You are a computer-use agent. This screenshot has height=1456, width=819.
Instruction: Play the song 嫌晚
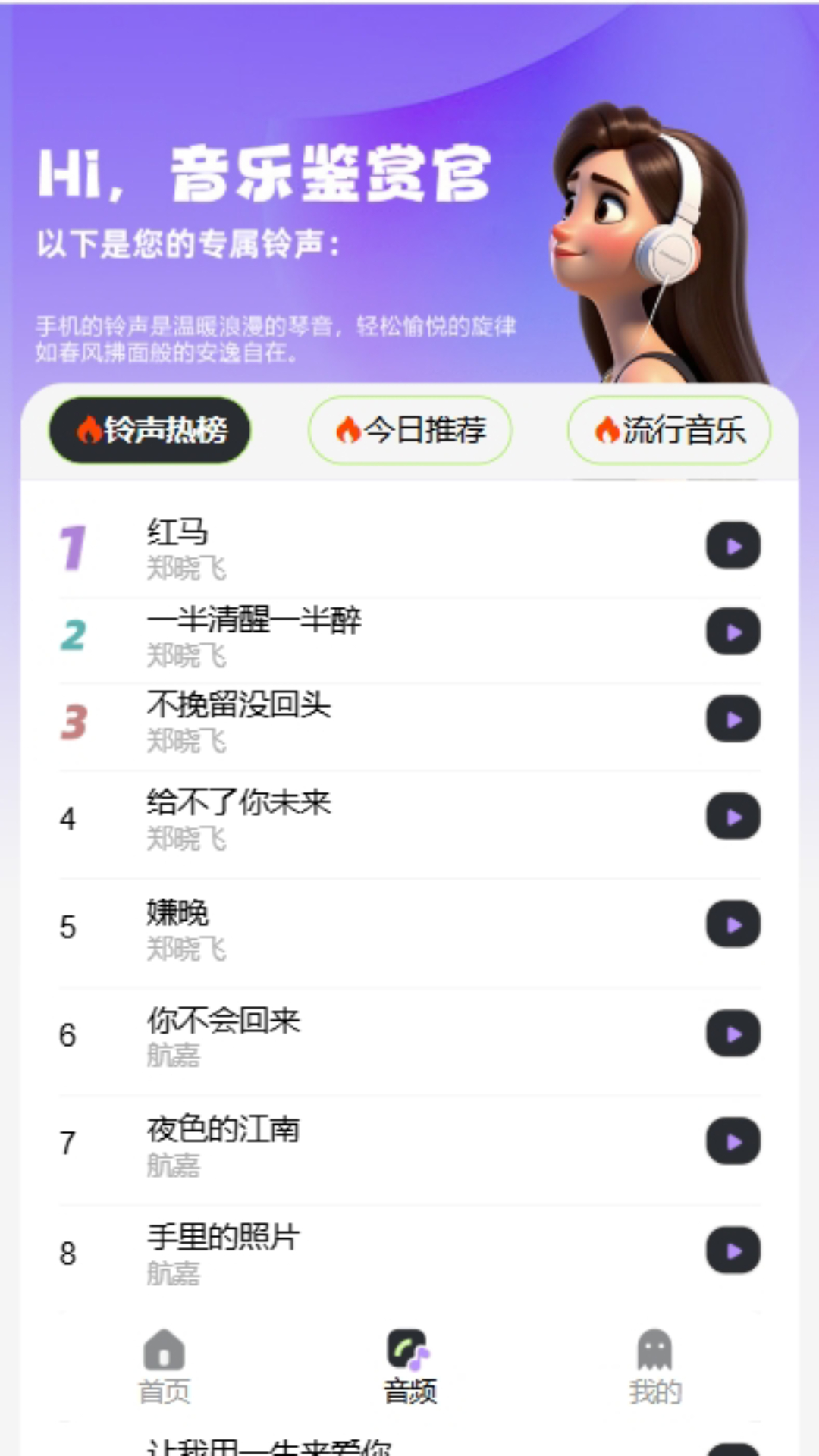tap(733, 924)
